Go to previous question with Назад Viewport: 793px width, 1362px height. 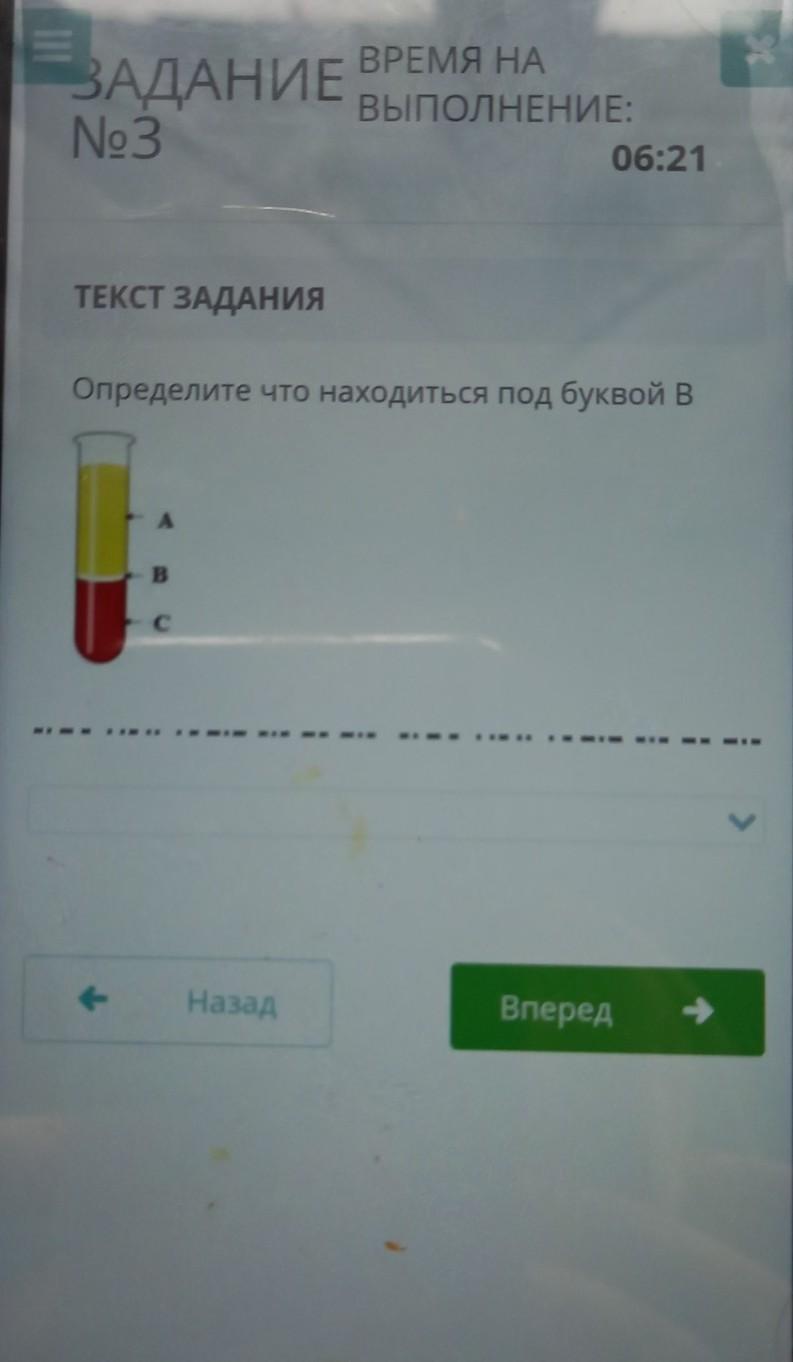(177, 1002)
